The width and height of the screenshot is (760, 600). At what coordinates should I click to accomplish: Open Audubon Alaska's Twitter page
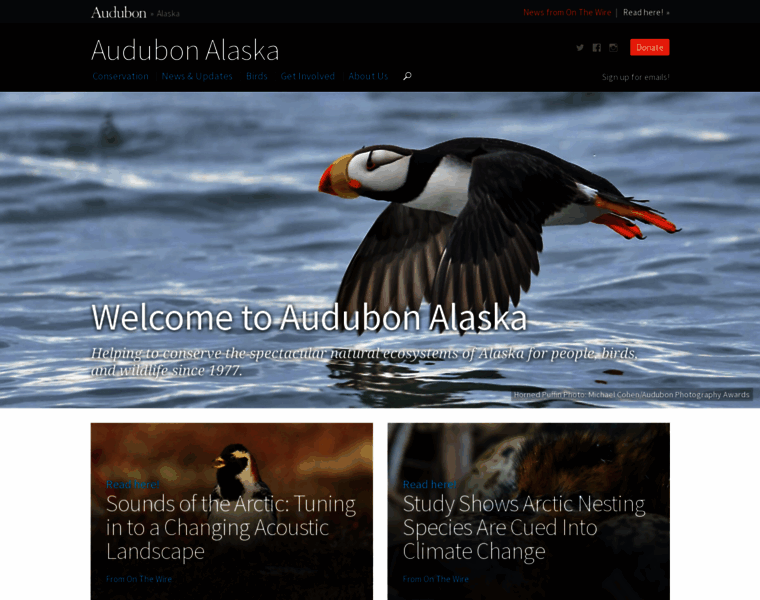580,47
